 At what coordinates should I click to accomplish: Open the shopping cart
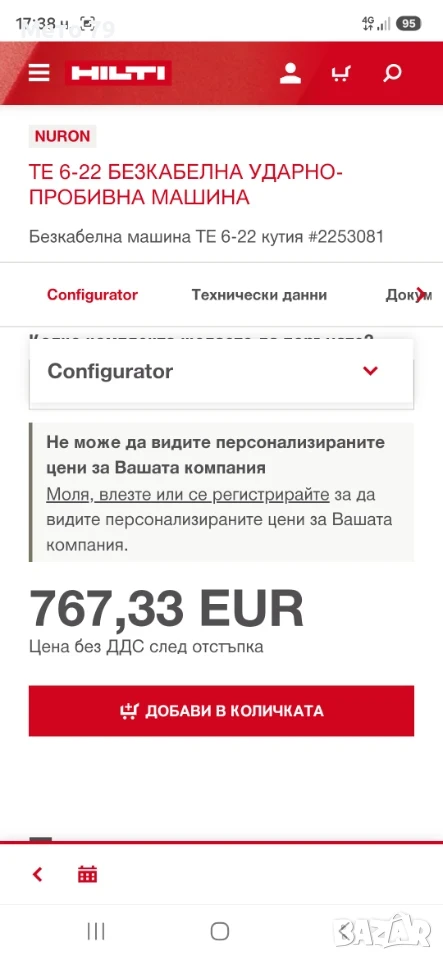[341, 73]
